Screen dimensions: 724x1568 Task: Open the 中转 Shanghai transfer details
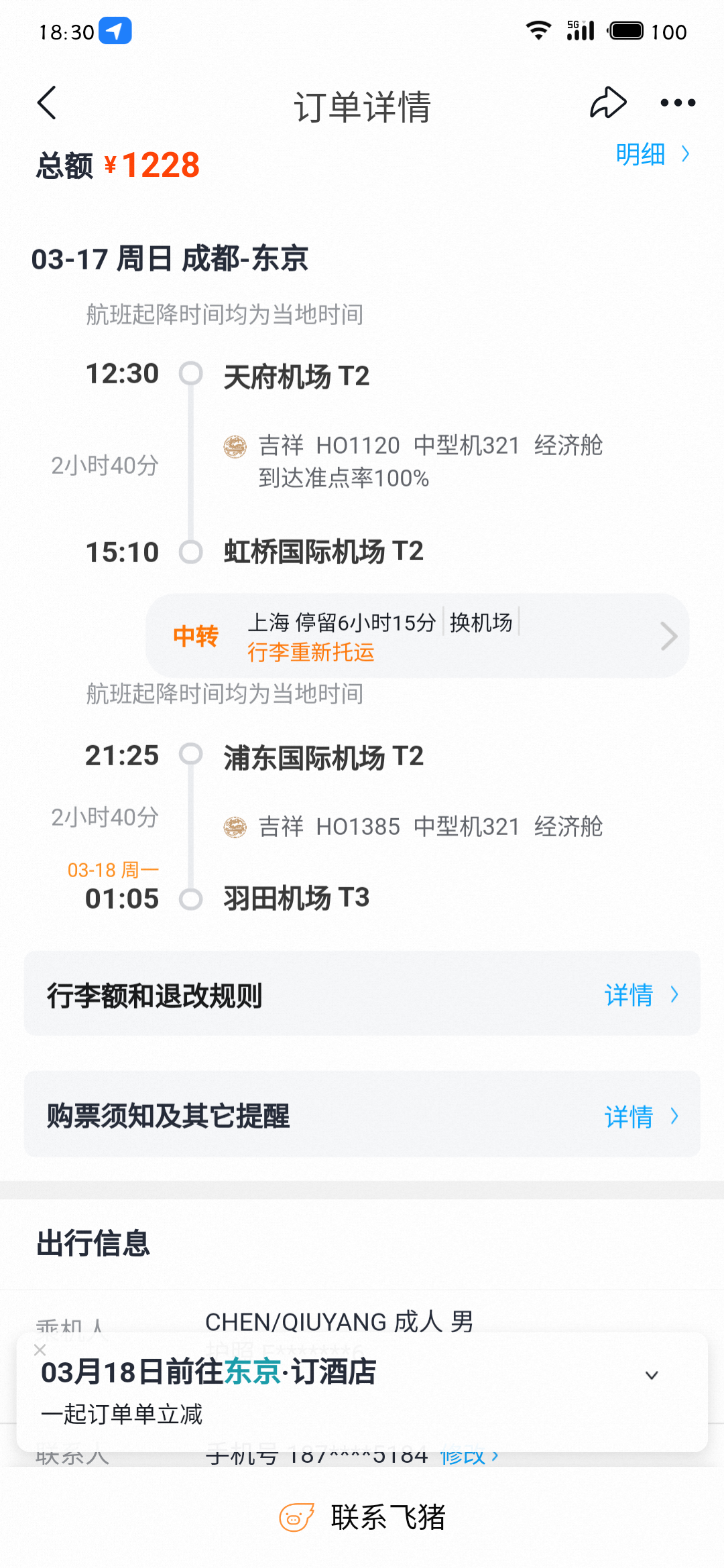coord(418,636)
